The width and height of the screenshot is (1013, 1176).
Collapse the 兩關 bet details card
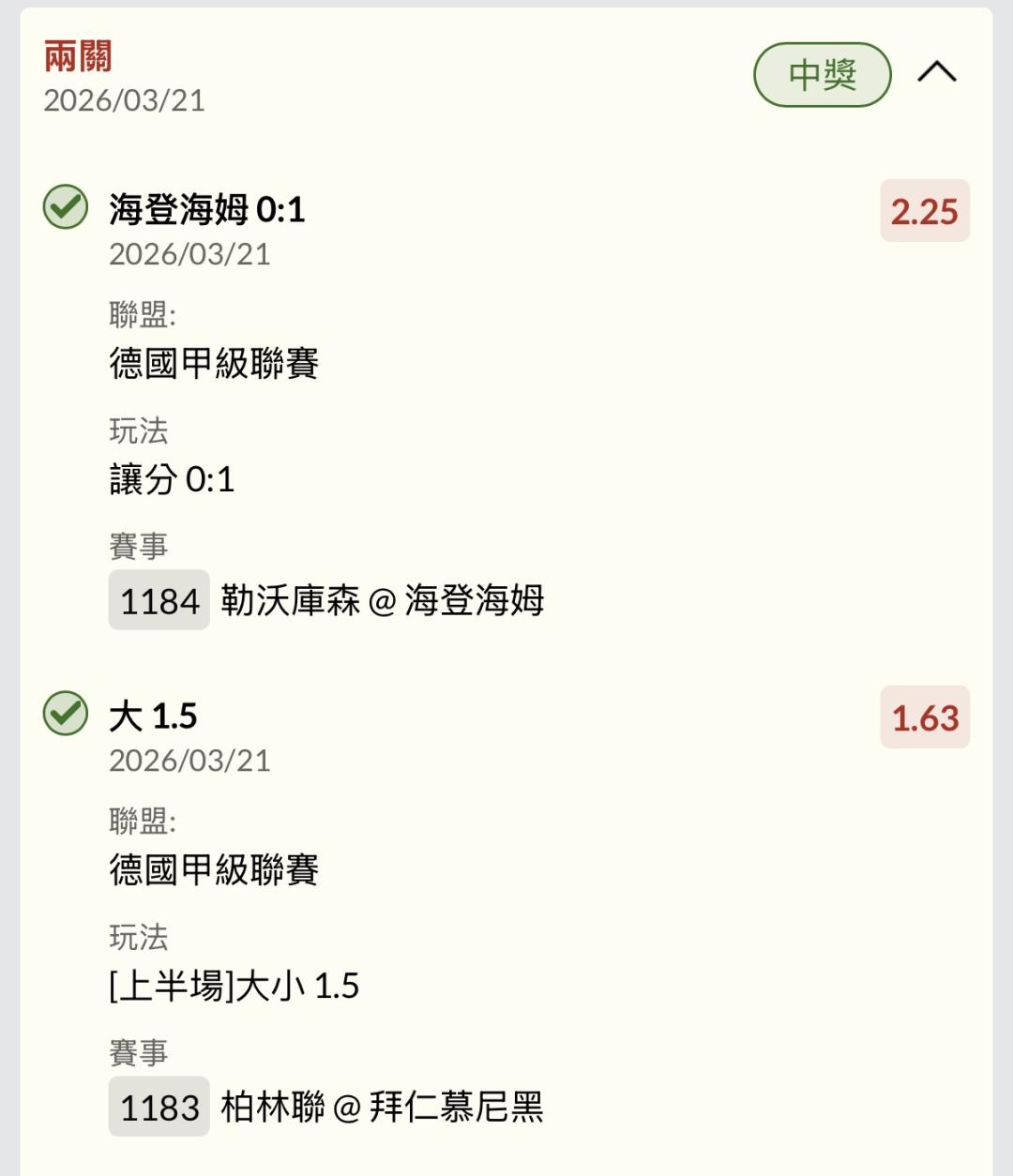[x=936, y=73]
